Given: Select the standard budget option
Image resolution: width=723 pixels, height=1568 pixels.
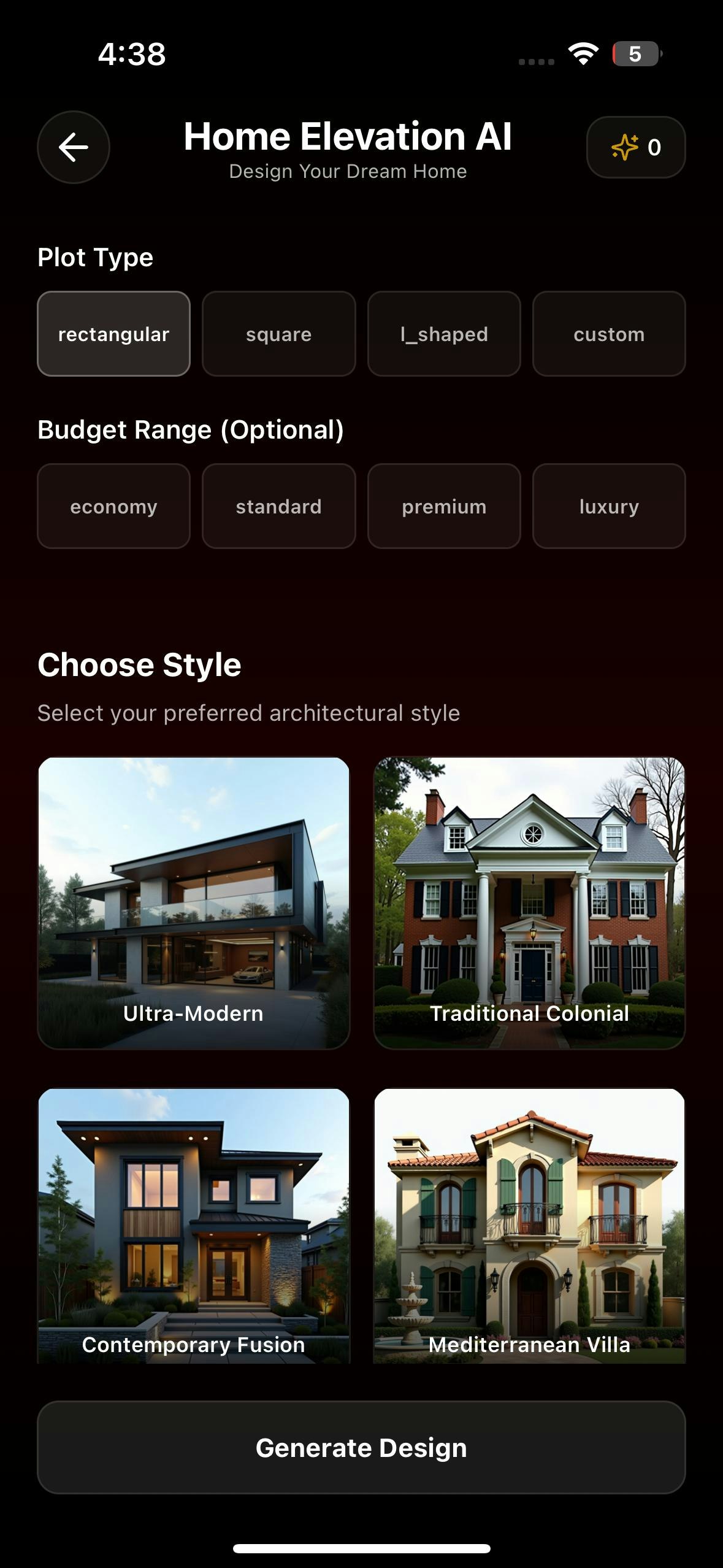Looking at the screenshot, I should click(278, 505).
